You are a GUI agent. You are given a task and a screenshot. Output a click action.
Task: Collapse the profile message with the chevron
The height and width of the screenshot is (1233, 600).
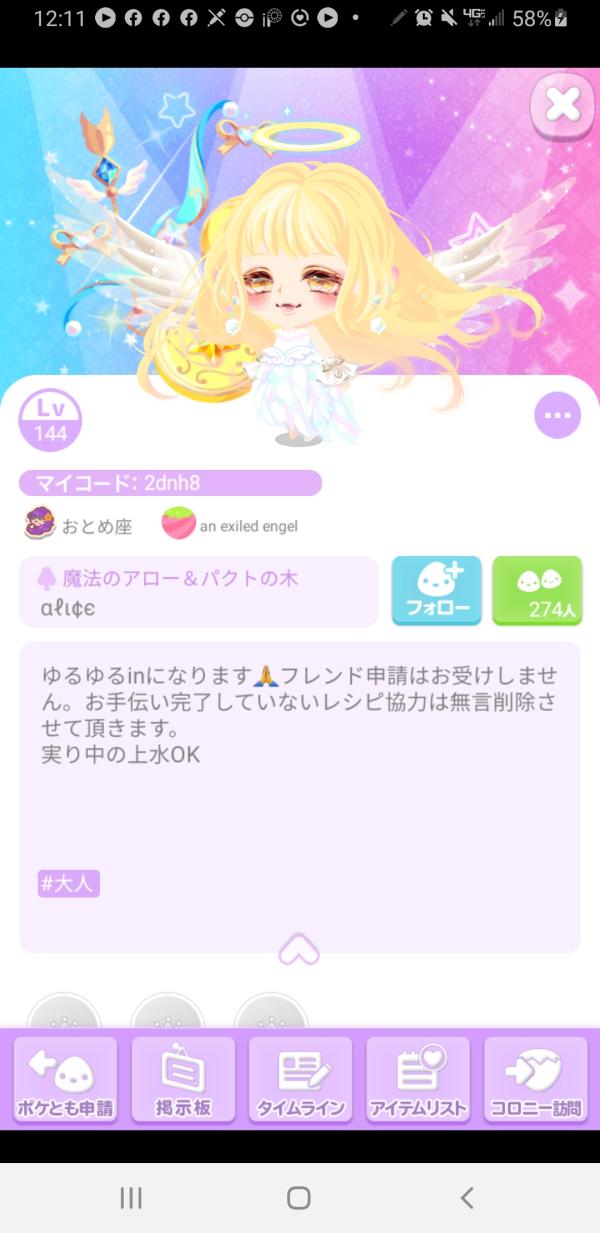tap(298, 949)
